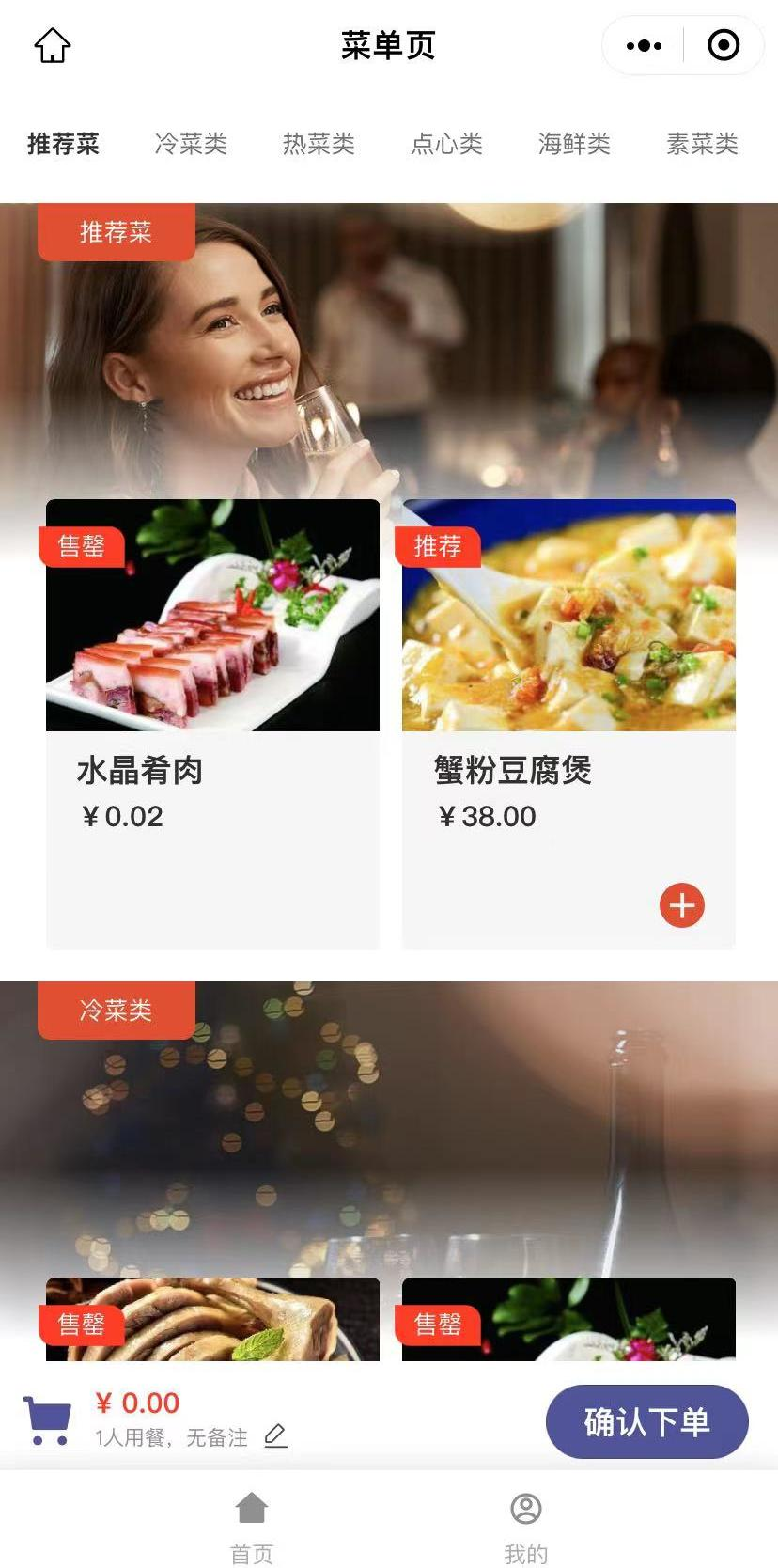
Task: Open the shopping cart
Action: (x=47, y=1419)
